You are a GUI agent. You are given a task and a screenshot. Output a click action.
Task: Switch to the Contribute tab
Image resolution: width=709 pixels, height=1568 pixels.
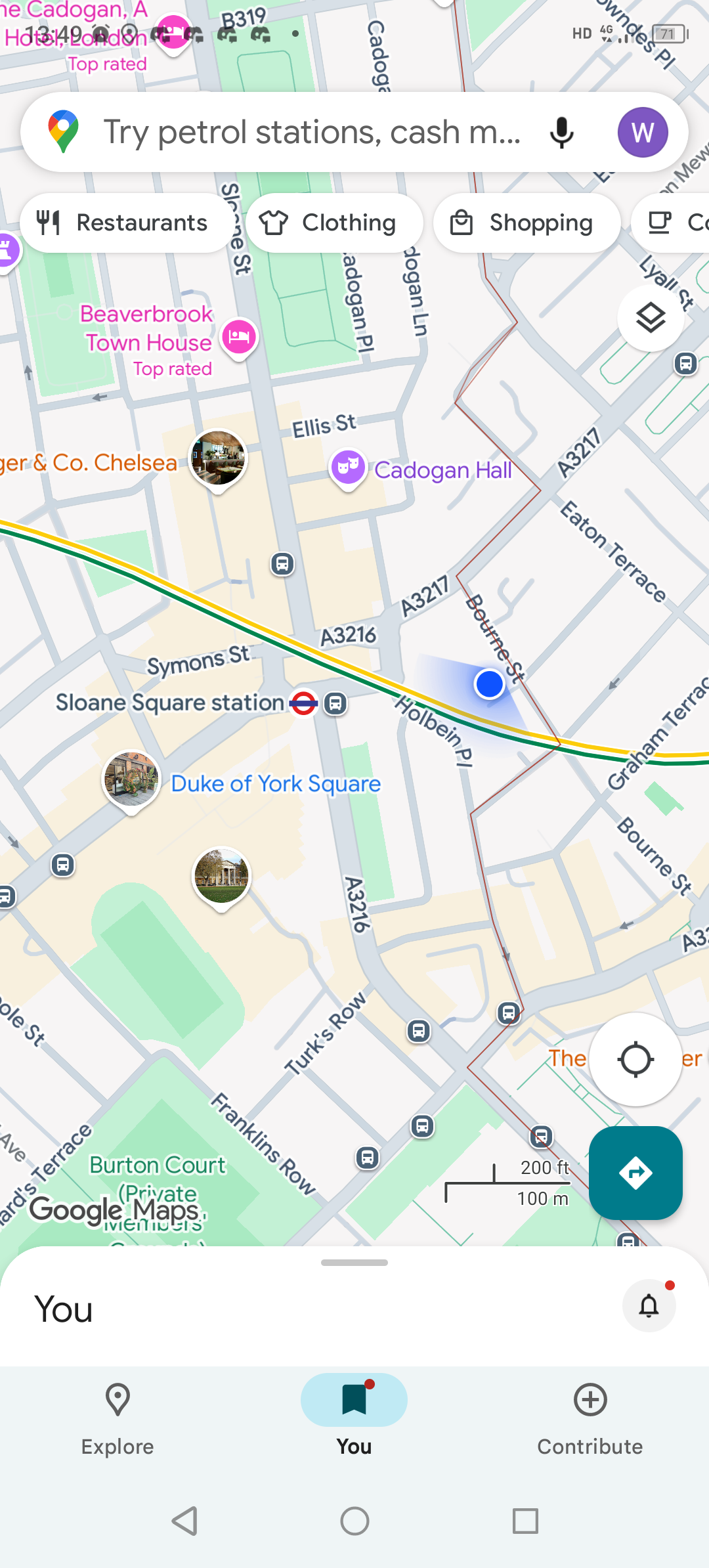[590, 1419]
